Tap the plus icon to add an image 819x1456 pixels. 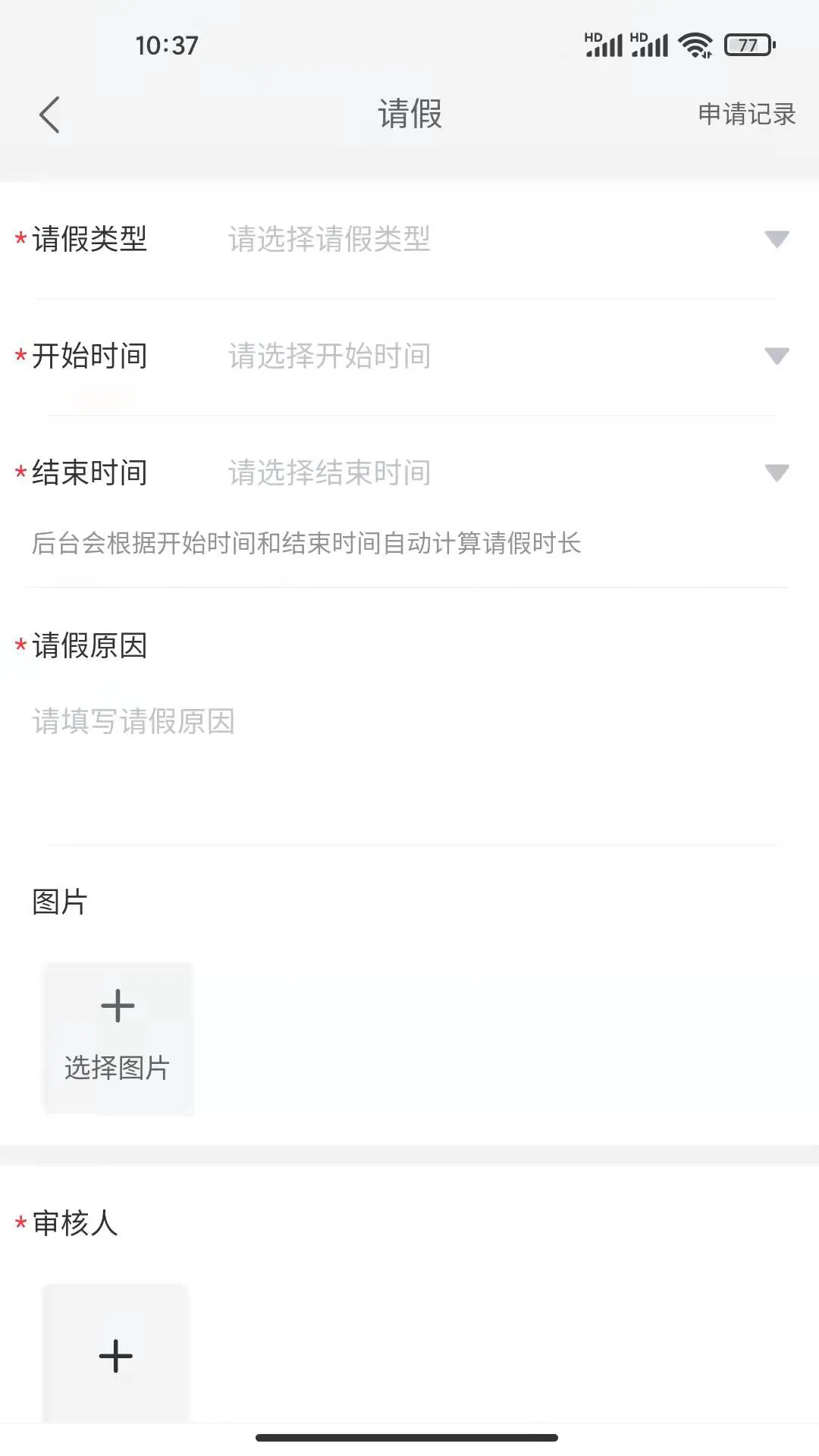tap(118, 1006)
